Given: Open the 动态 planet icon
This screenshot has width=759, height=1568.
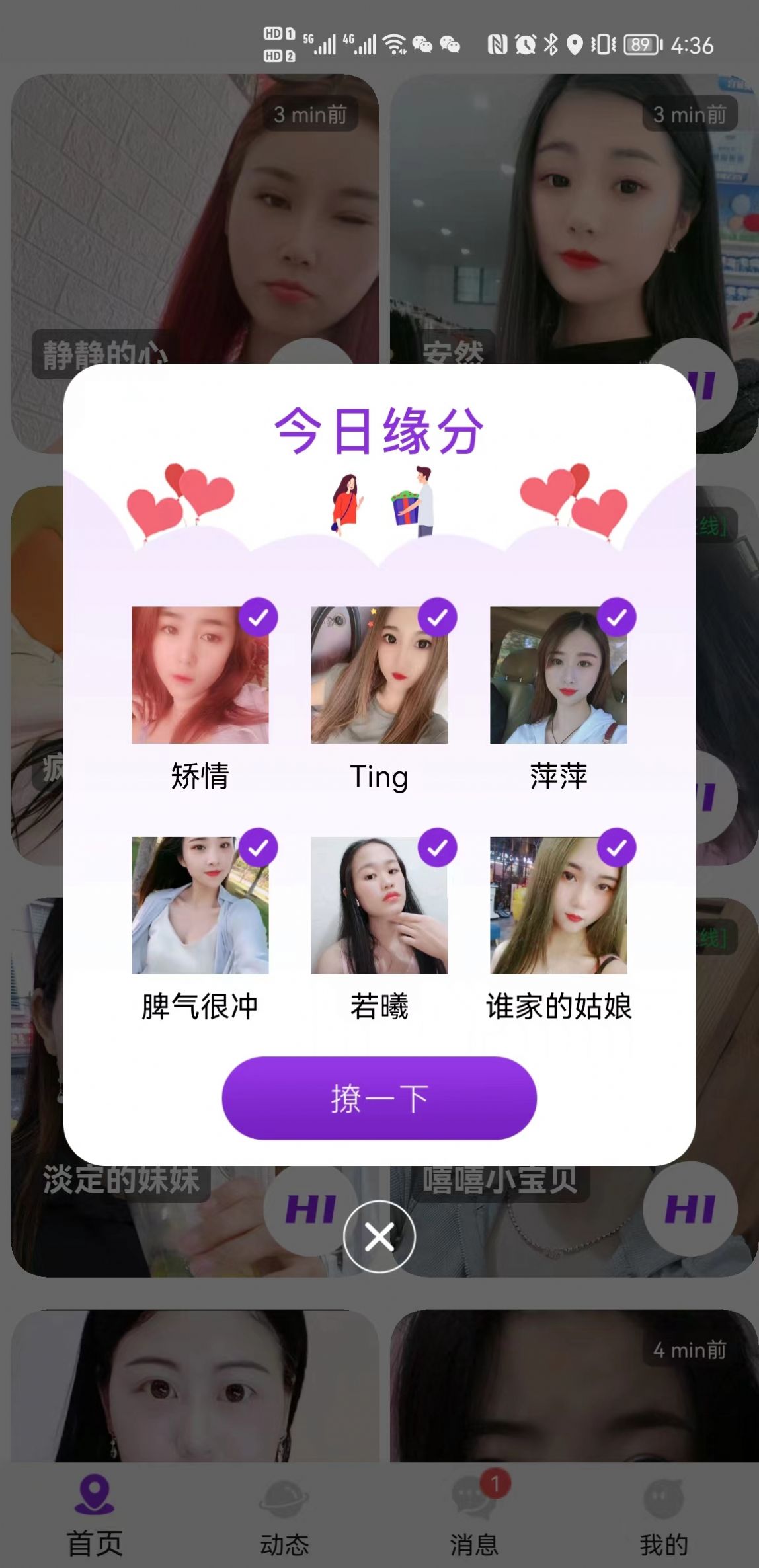Looking at the screenshot, I should pyautogui.click(x=285, y=1496).
